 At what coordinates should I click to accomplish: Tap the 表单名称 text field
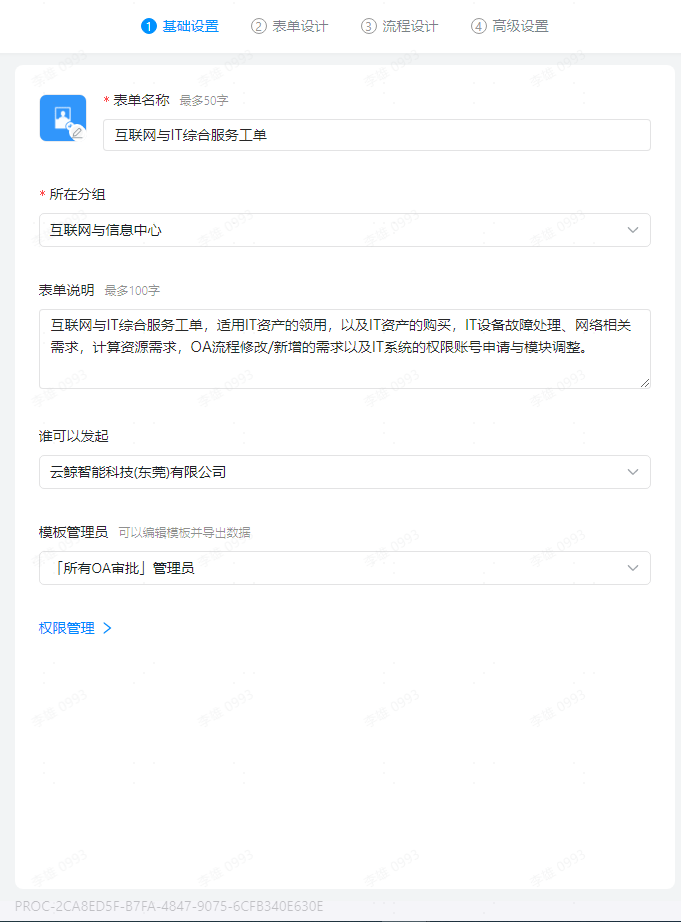(376, 135)
